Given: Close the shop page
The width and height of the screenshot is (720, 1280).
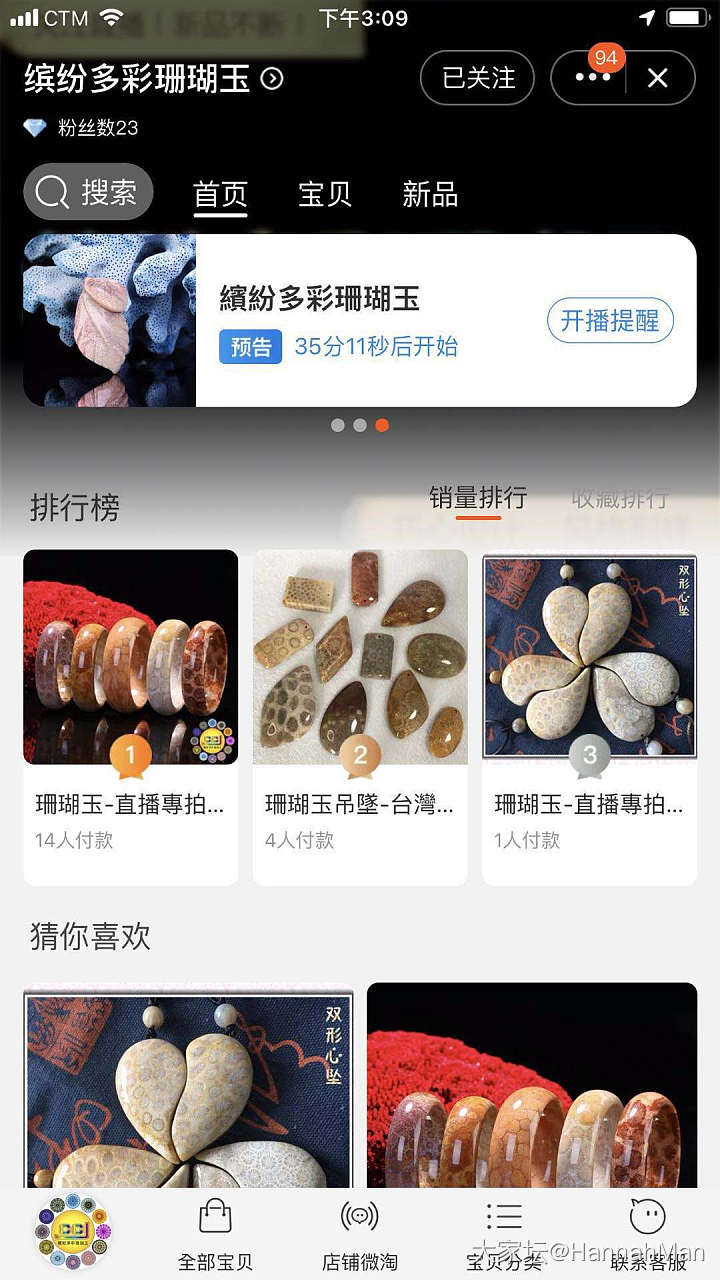Looking at the screenshot, I should [x=658, y=78].
